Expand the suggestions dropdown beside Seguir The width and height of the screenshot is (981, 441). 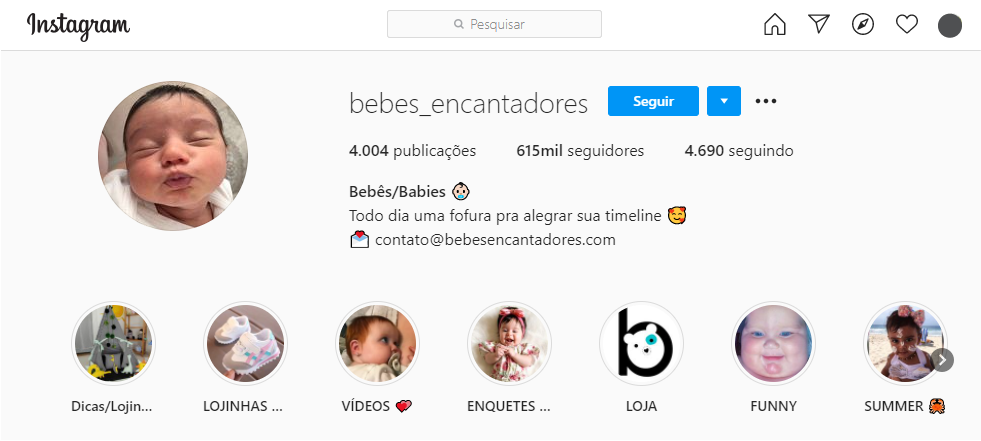coord(724,101)
